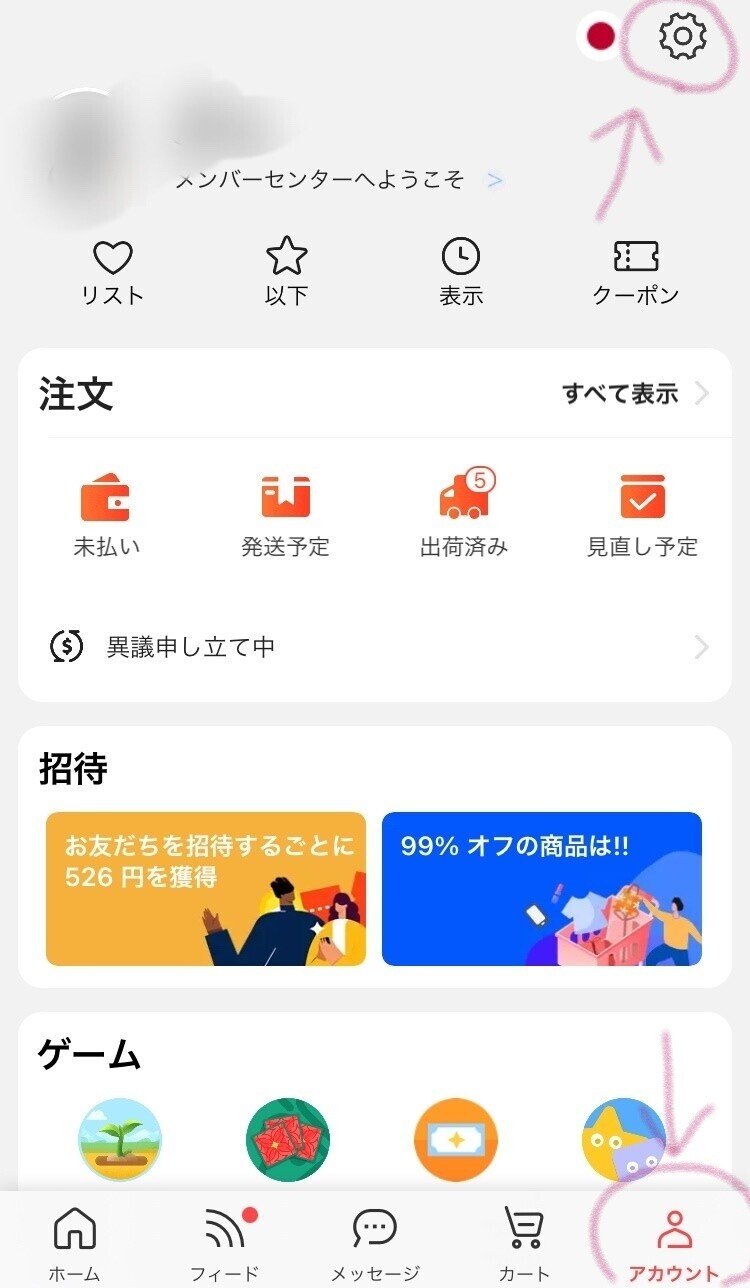Go to the カート tab
The image size is (750, 1288).
coord(525,1245)
